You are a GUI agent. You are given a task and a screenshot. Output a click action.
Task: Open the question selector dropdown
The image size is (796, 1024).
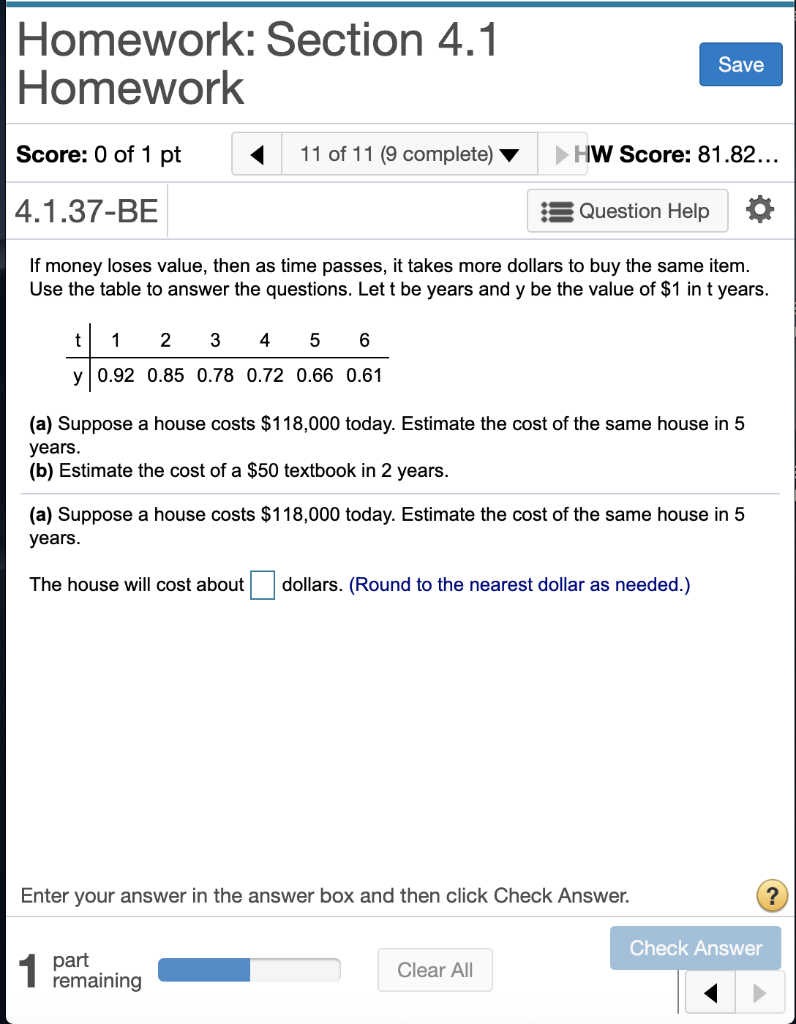pos(410,155)
